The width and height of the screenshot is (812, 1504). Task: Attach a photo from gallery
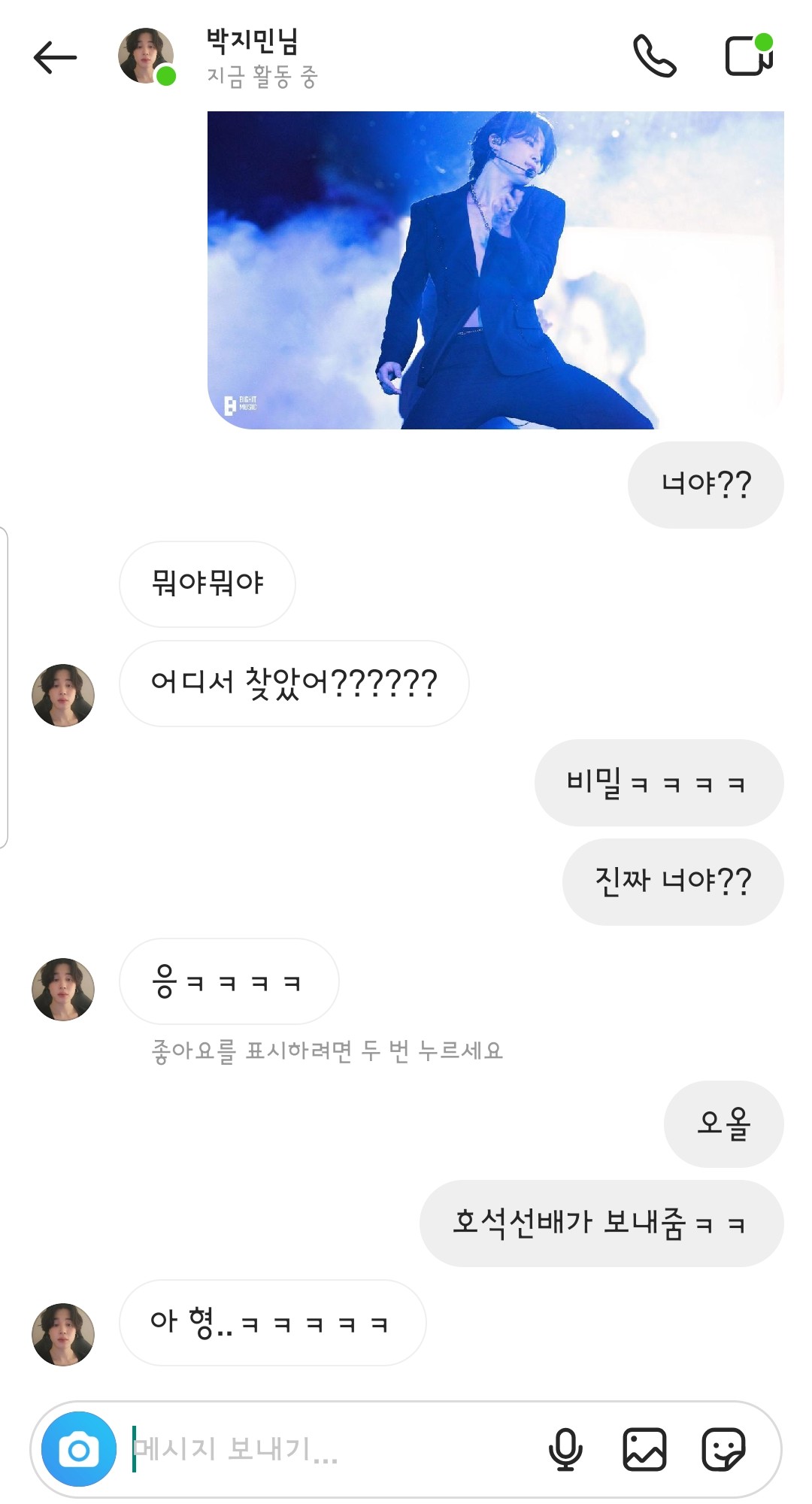pos(644,1449)
